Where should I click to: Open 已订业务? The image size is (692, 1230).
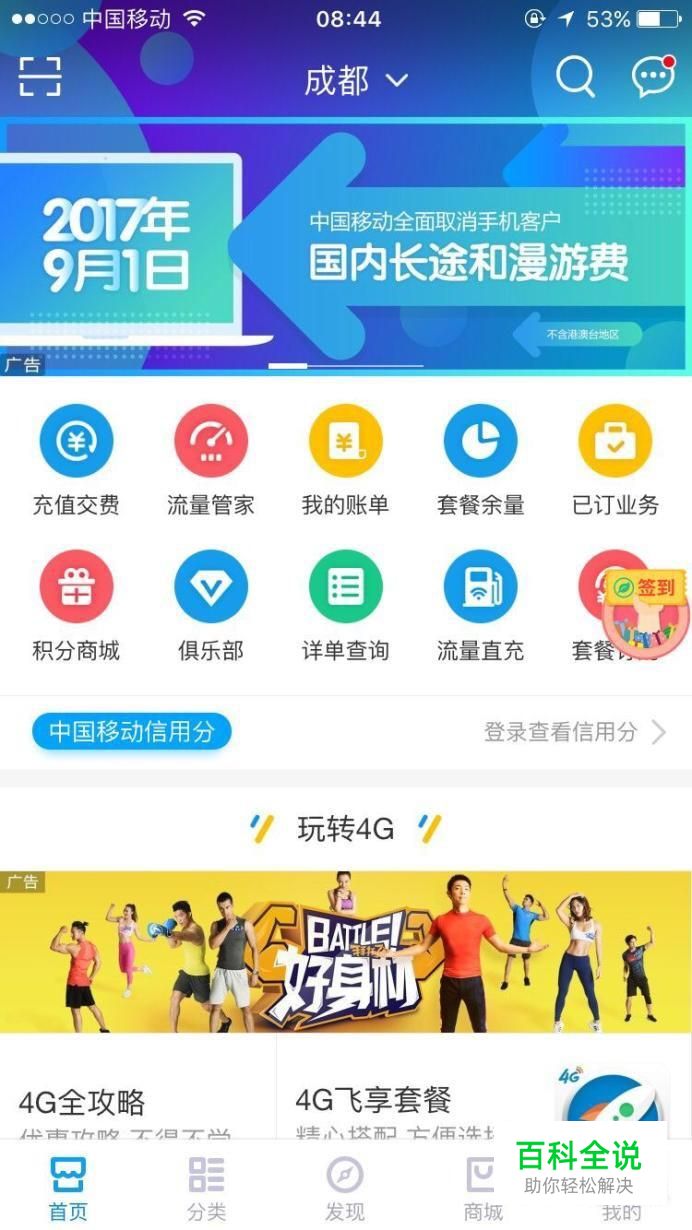pyautogui.click(x=615, y=442)
